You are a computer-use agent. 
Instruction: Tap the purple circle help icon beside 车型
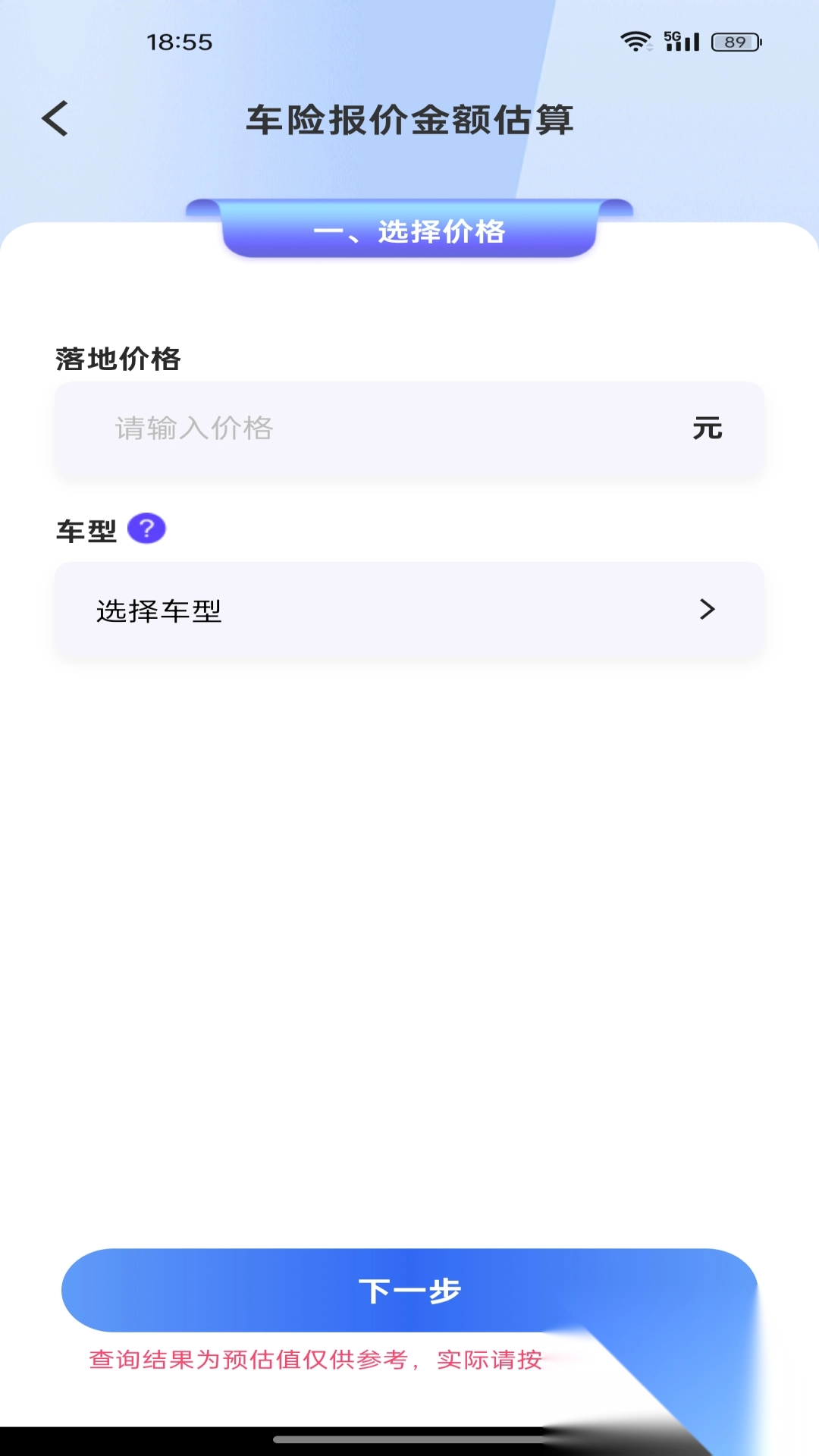coord(149,529)
